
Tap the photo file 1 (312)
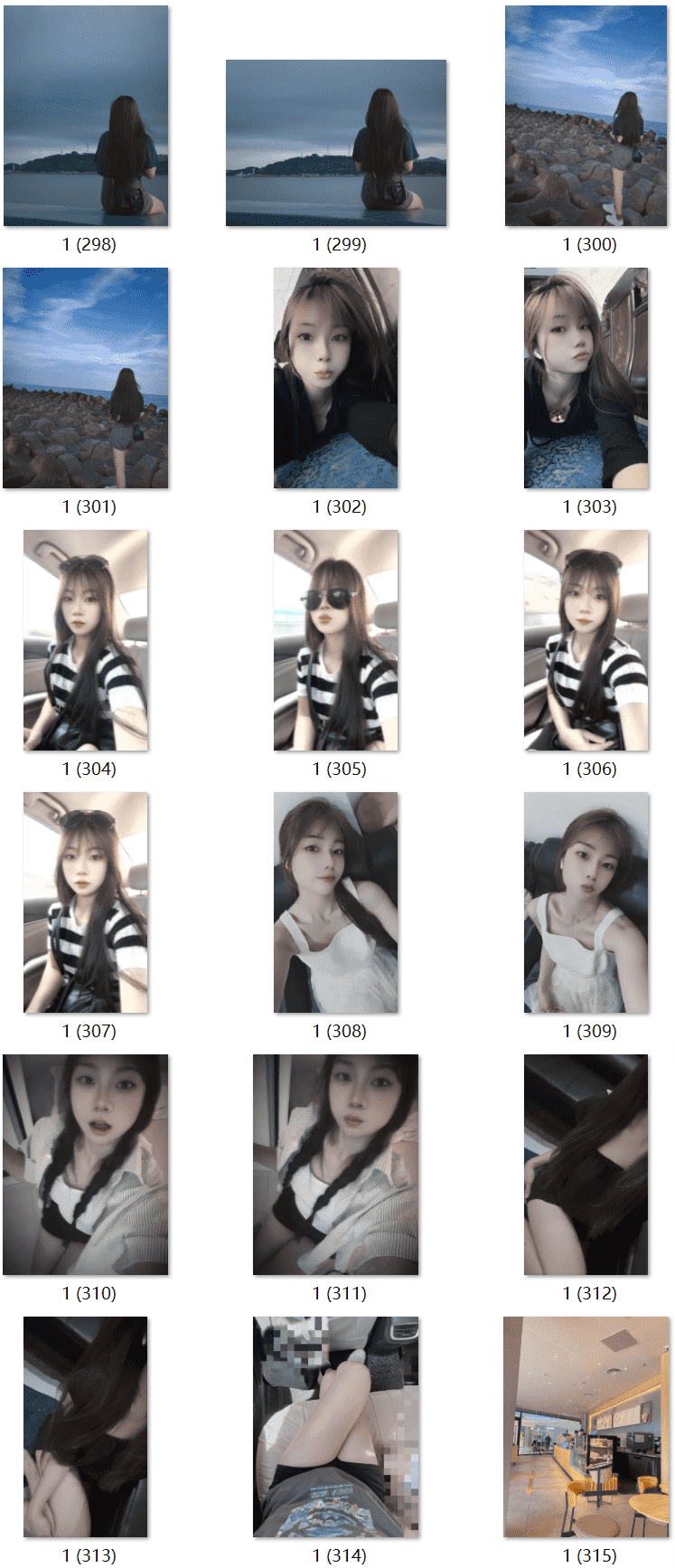tap(586, 1165)
